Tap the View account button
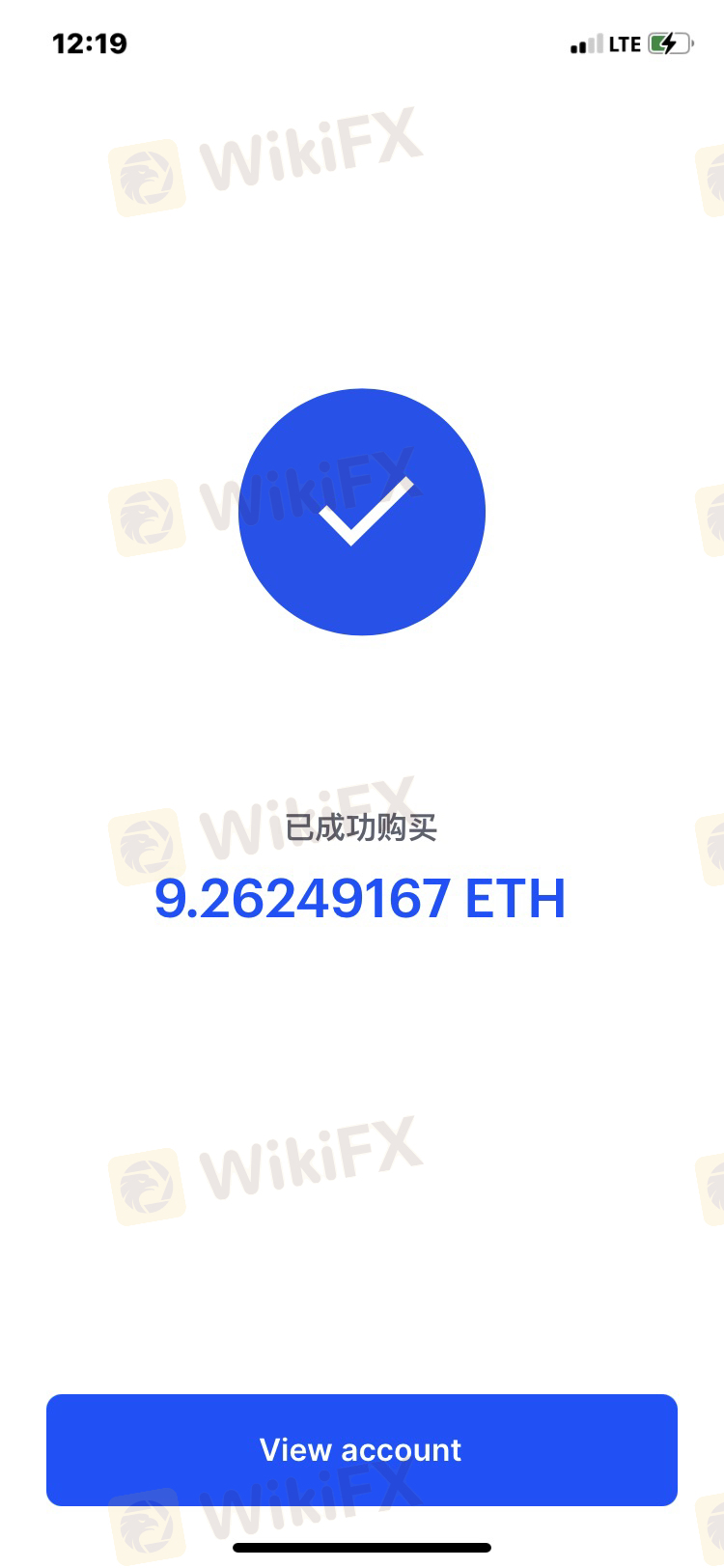This screenshot has height=1568, width=724. (361, 1449)
